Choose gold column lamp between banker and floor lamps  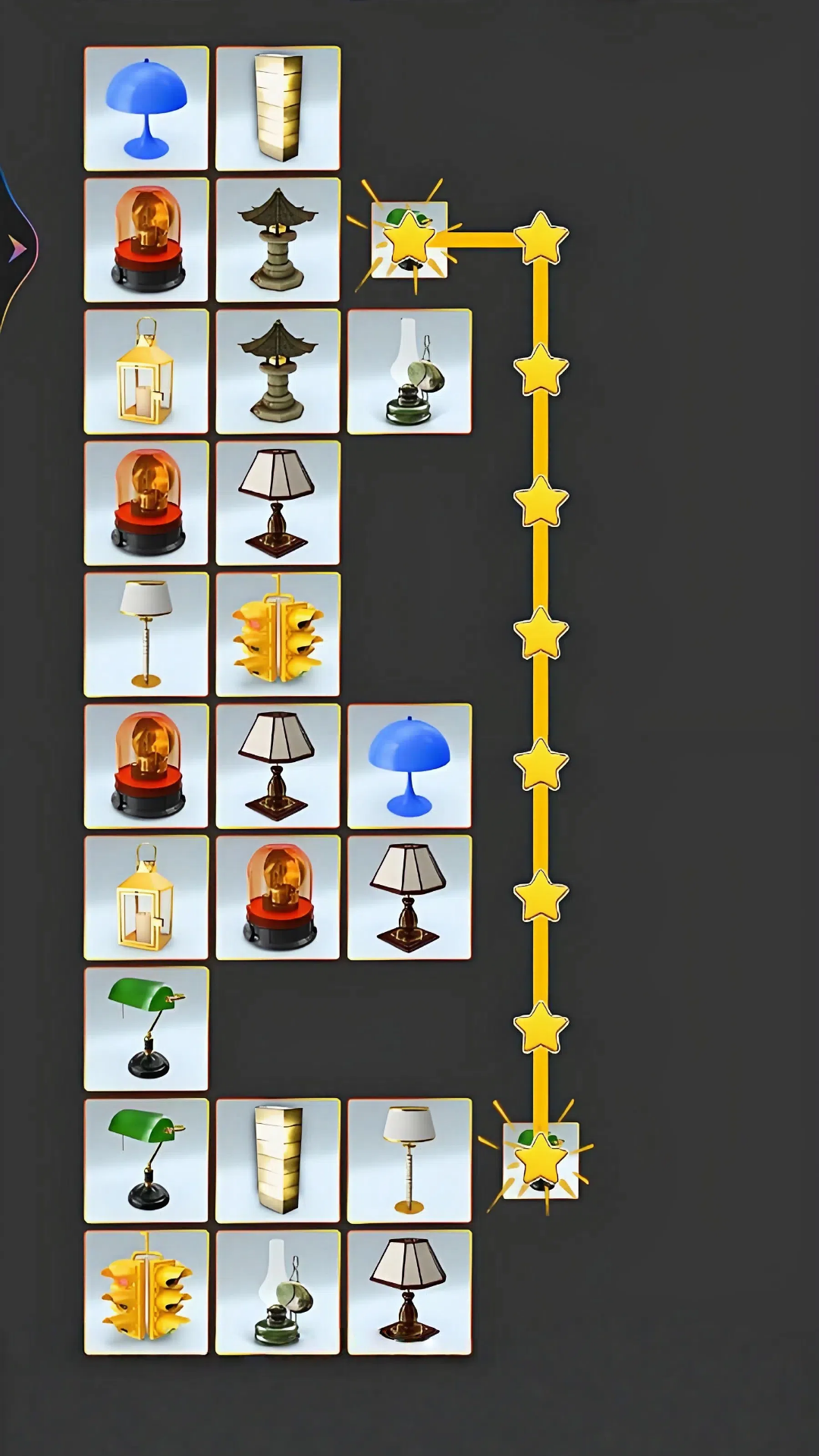tap(278, 1161)
